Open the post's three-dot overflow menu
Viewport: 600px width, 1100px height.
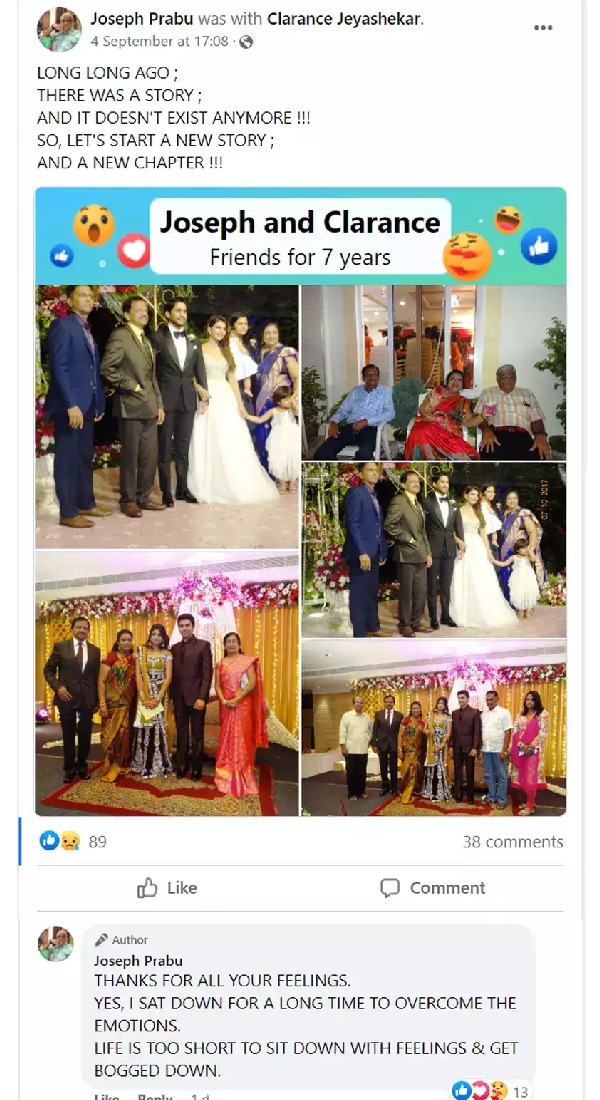pos(543,28)
